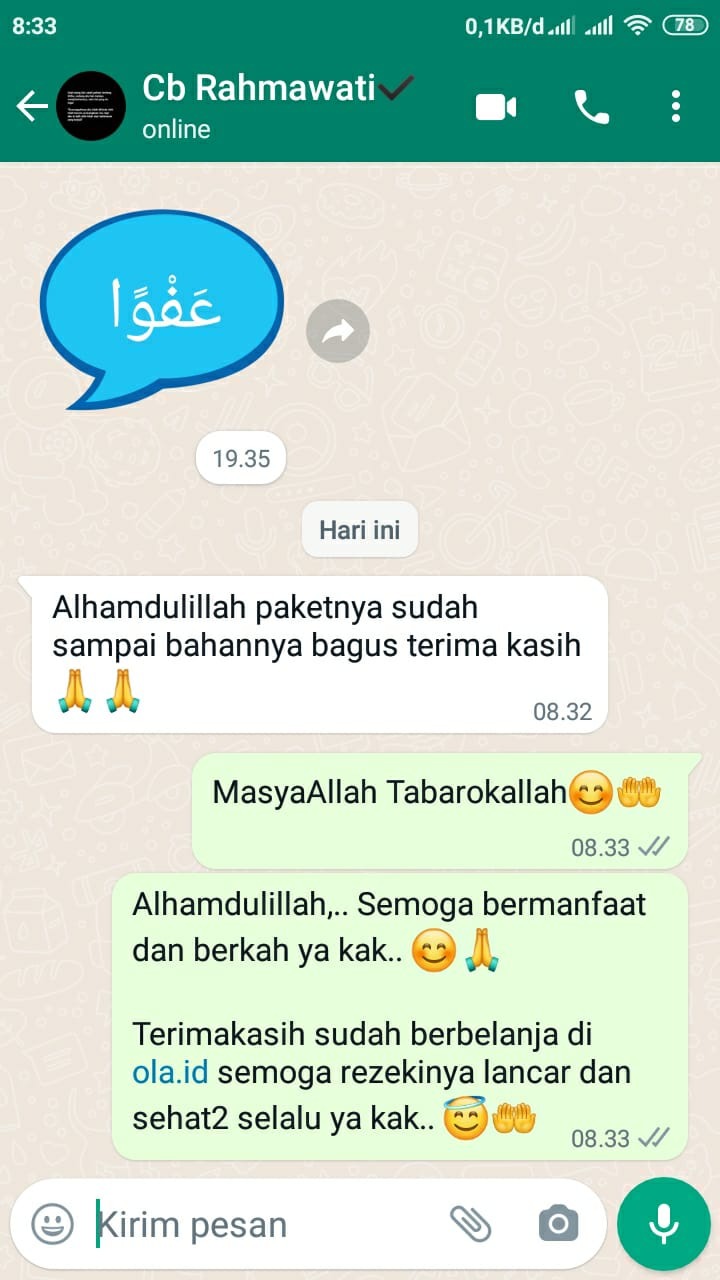
Task: Focus the Kirim pesan message field
Action: coord(260,1224)
